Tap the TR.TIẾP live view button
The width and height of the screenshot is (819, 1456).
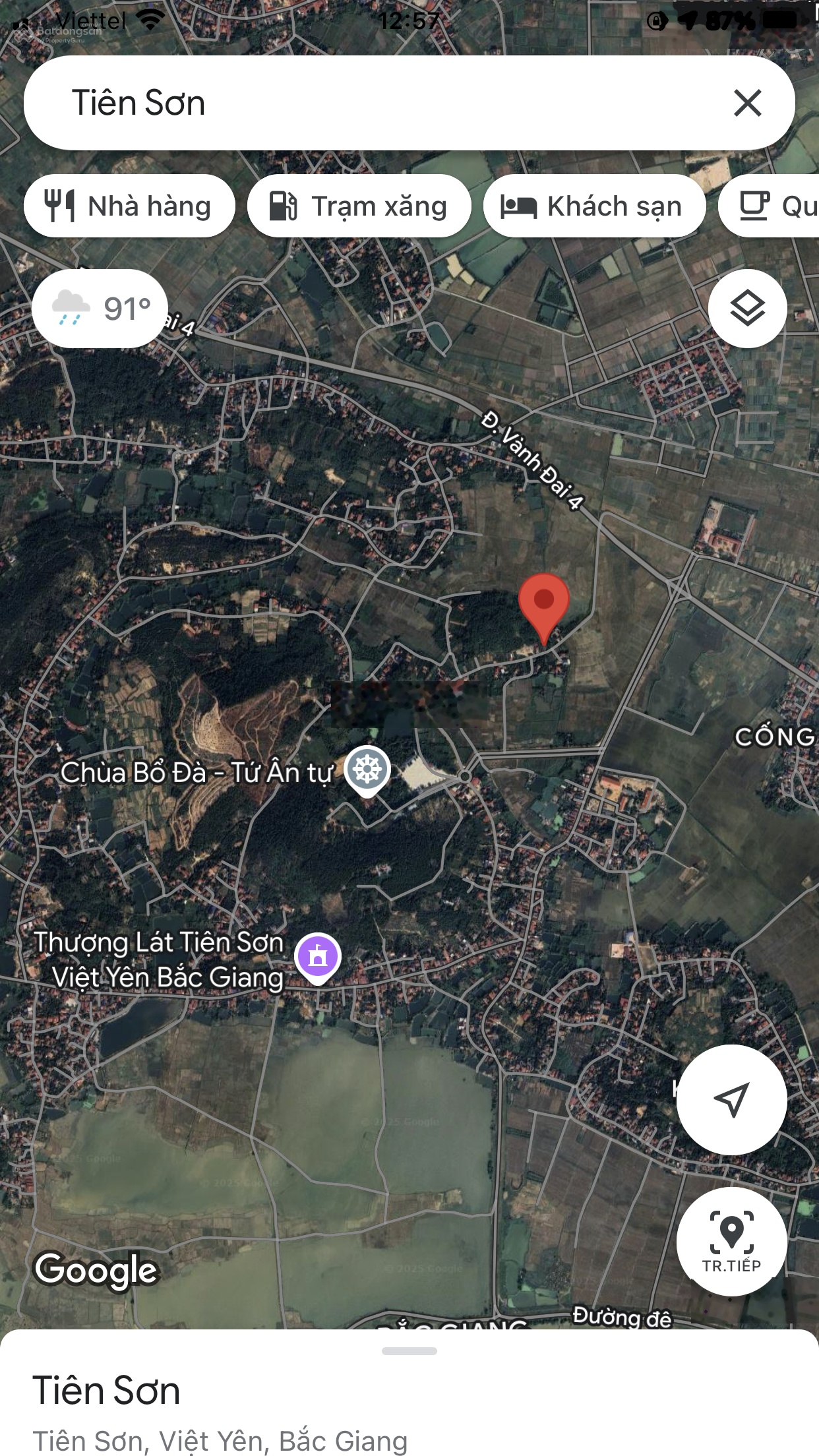click(x=731, y=1240)
